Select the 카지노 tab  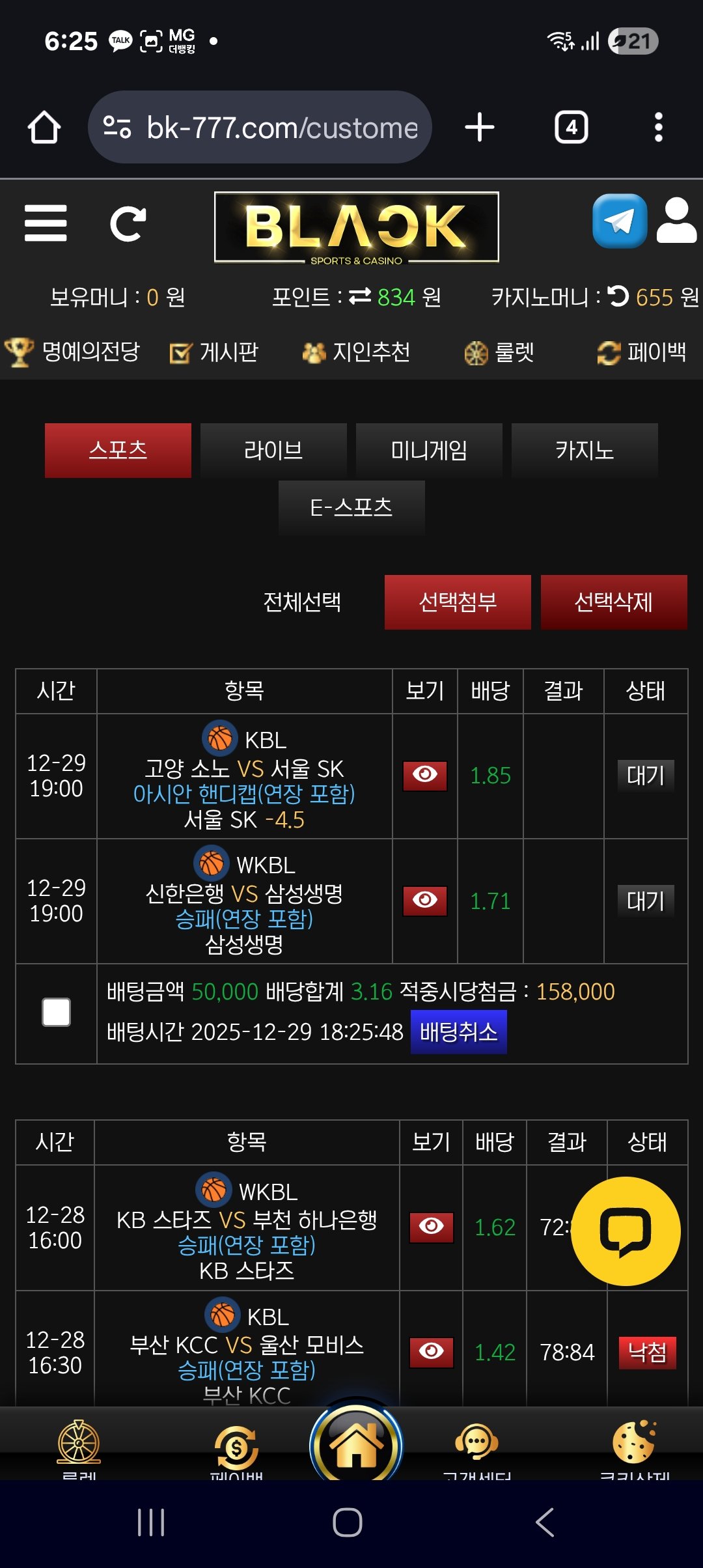point(585,451)
